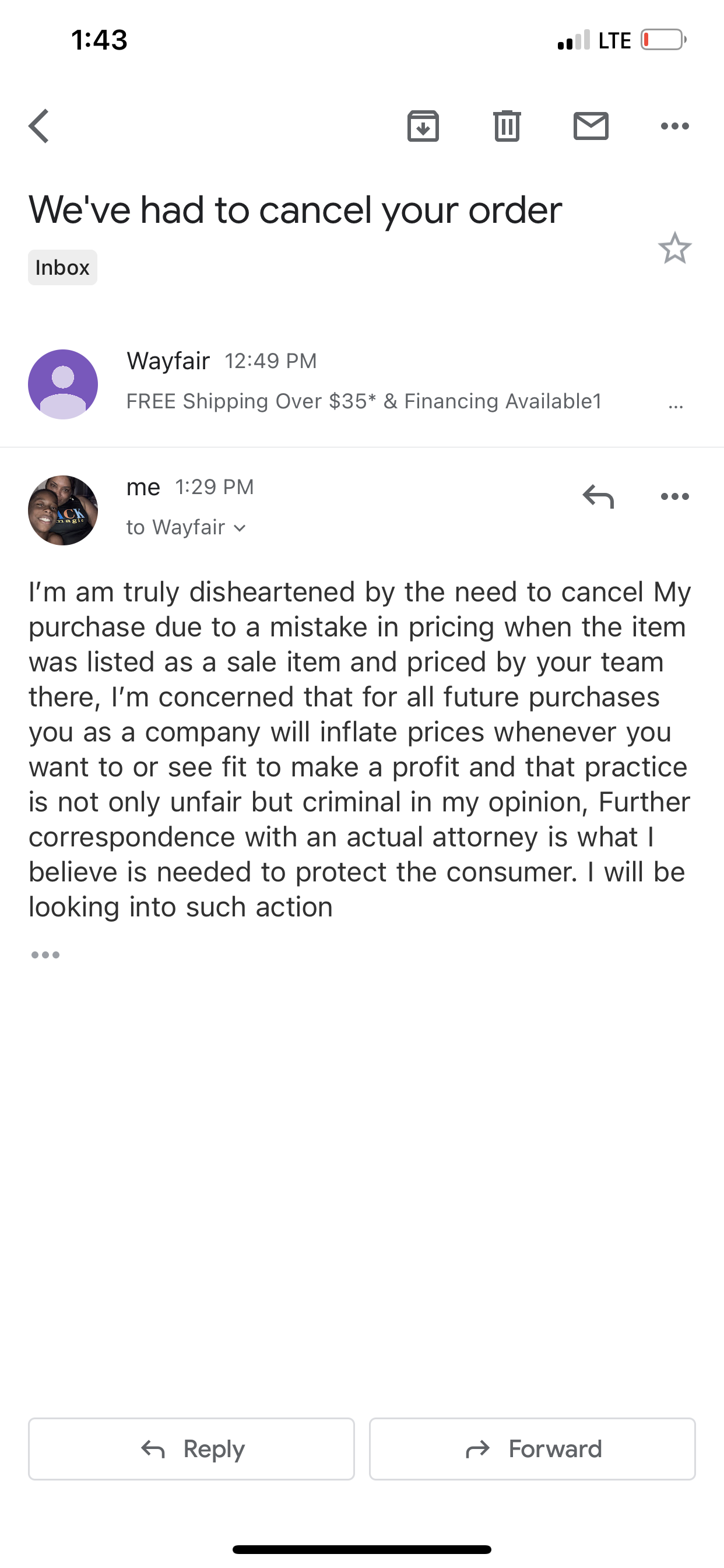This screenshot has width=724, height=1568.
Task: Open more options for your sent message
Action: tap(674, 496)
